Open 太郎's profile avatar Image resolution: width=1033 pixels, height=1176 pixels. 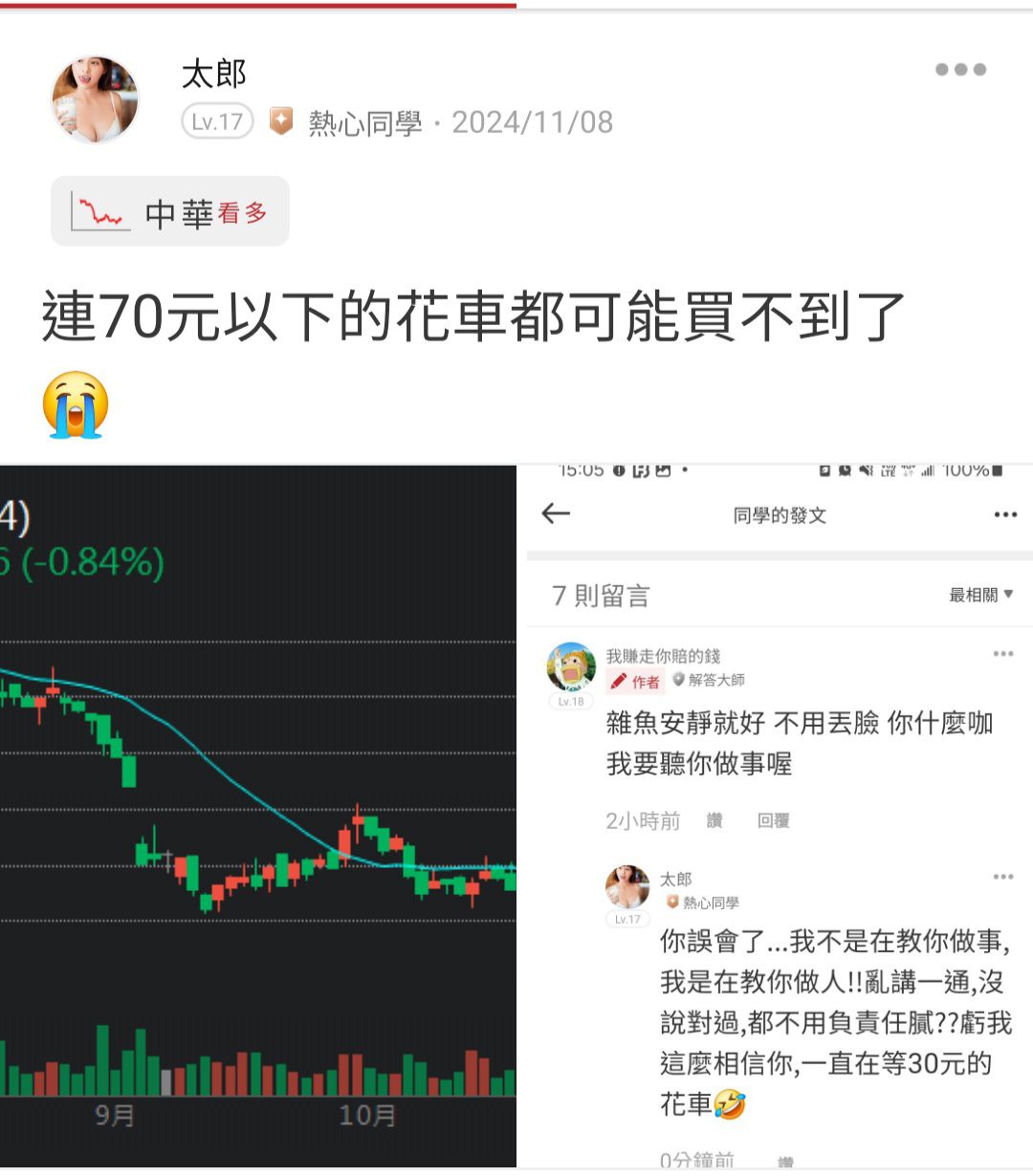[95, 99]
